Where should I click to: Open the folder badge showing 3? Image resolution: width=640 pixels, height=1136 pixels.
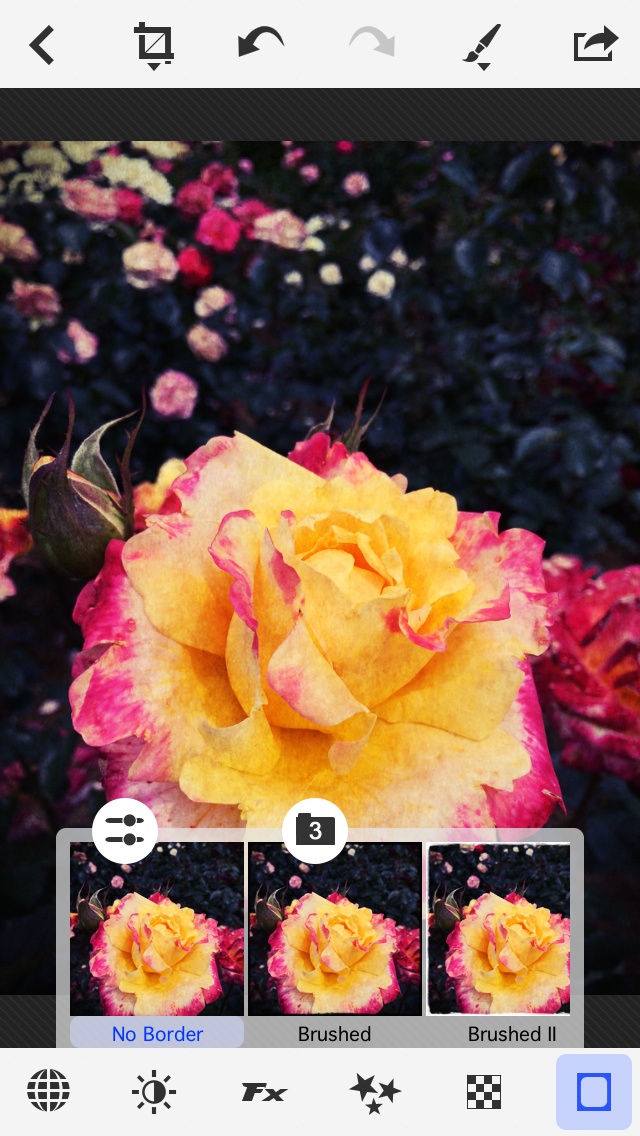point(315,830)
